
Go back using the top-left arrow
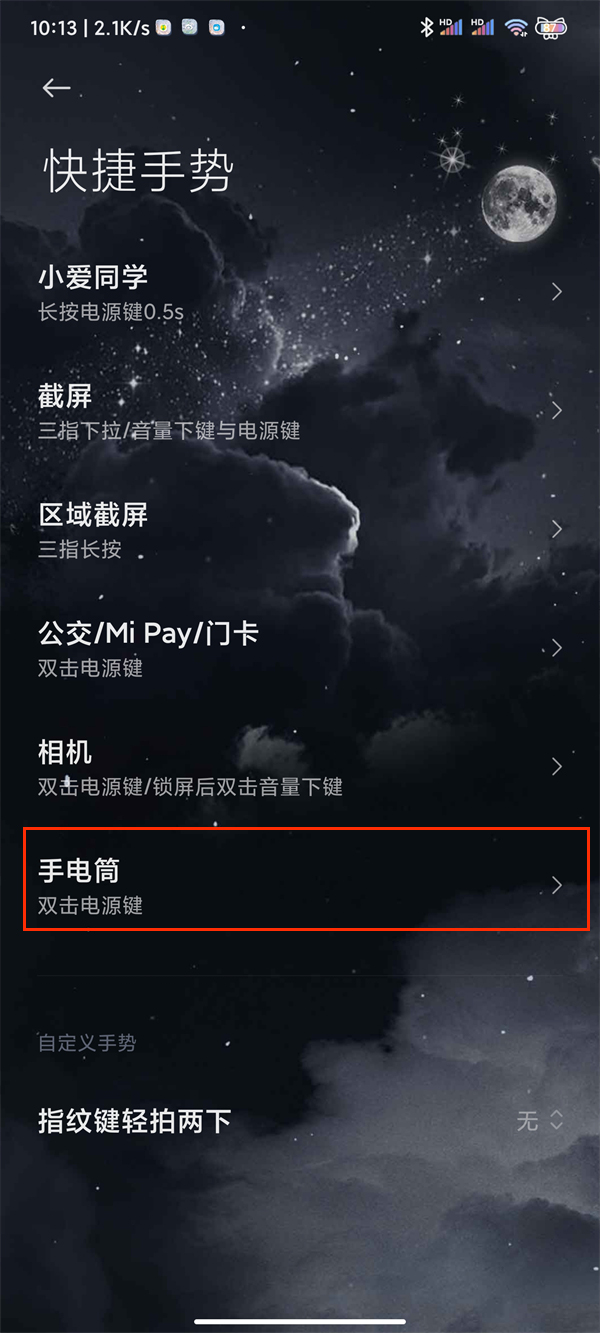(x=56, y=88)
